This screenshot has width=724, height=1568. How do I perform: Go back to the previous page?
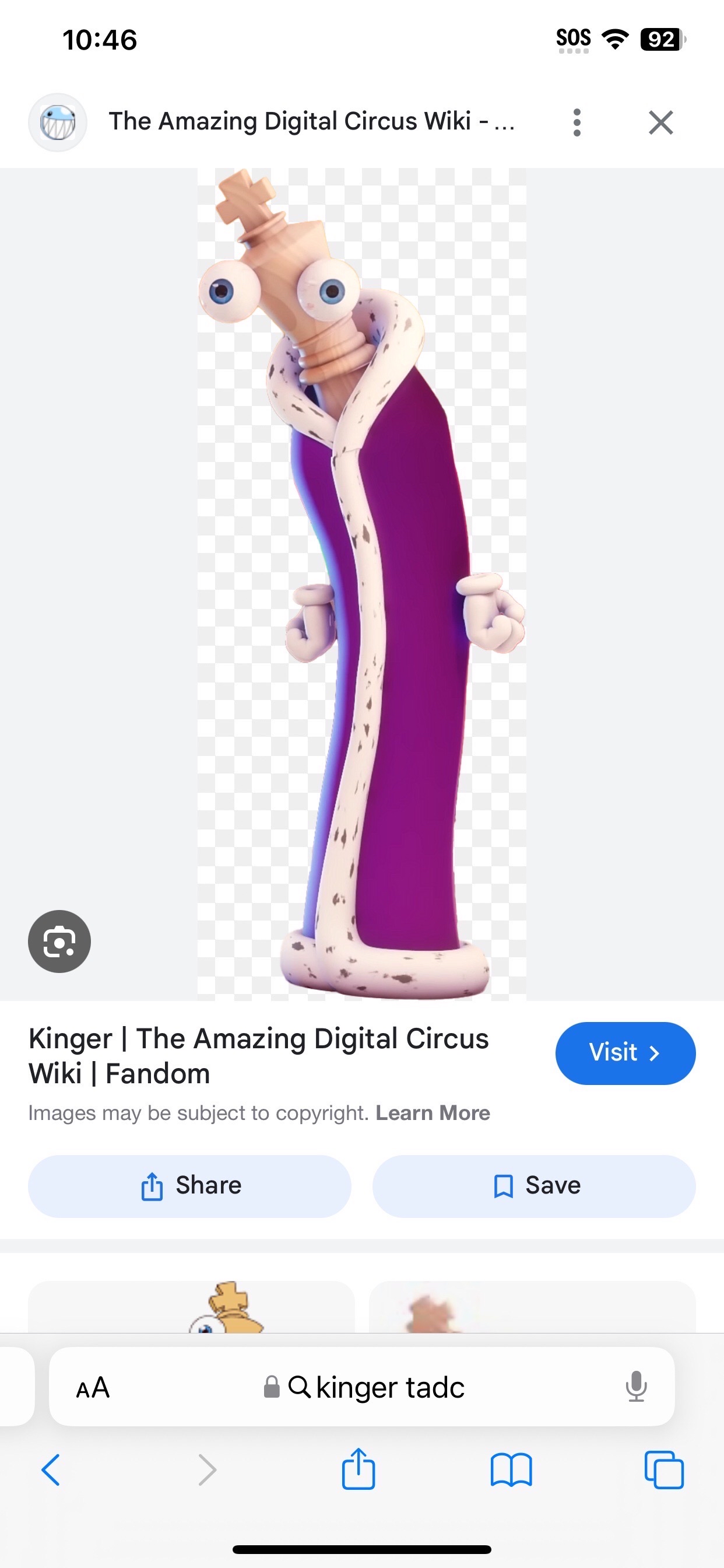click(51, 1470)
